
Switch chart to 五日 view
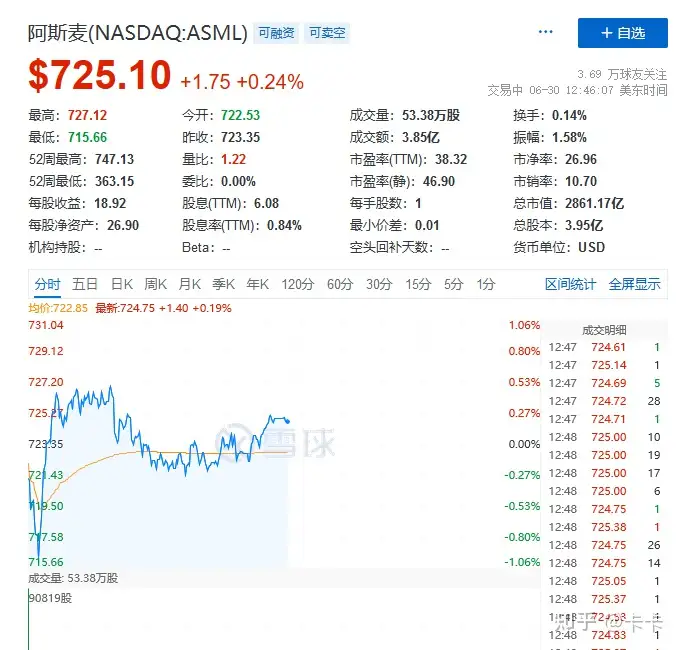(85, 284)
